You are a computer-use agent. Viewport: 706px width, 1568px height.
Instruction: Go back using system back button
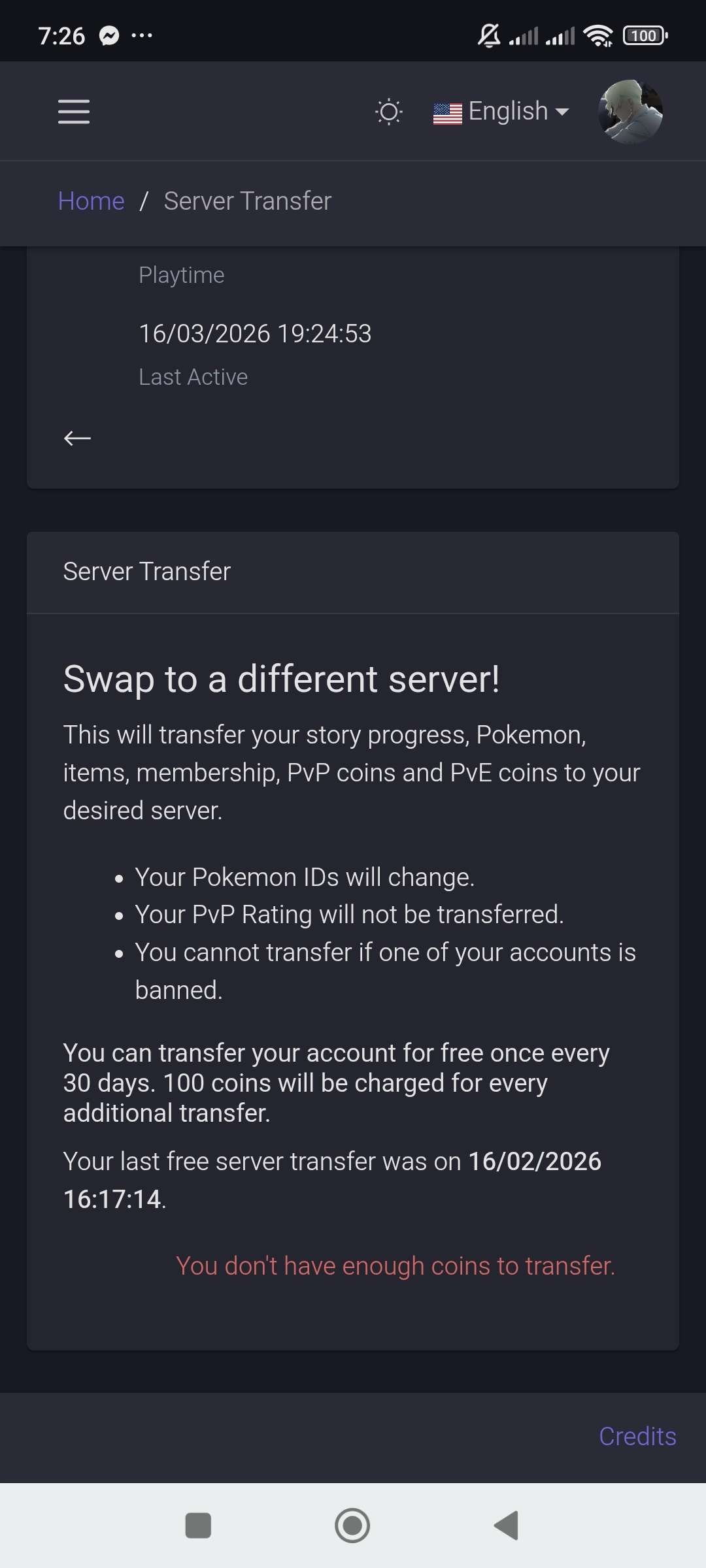pyautogui.click(x=507, y=1526)
